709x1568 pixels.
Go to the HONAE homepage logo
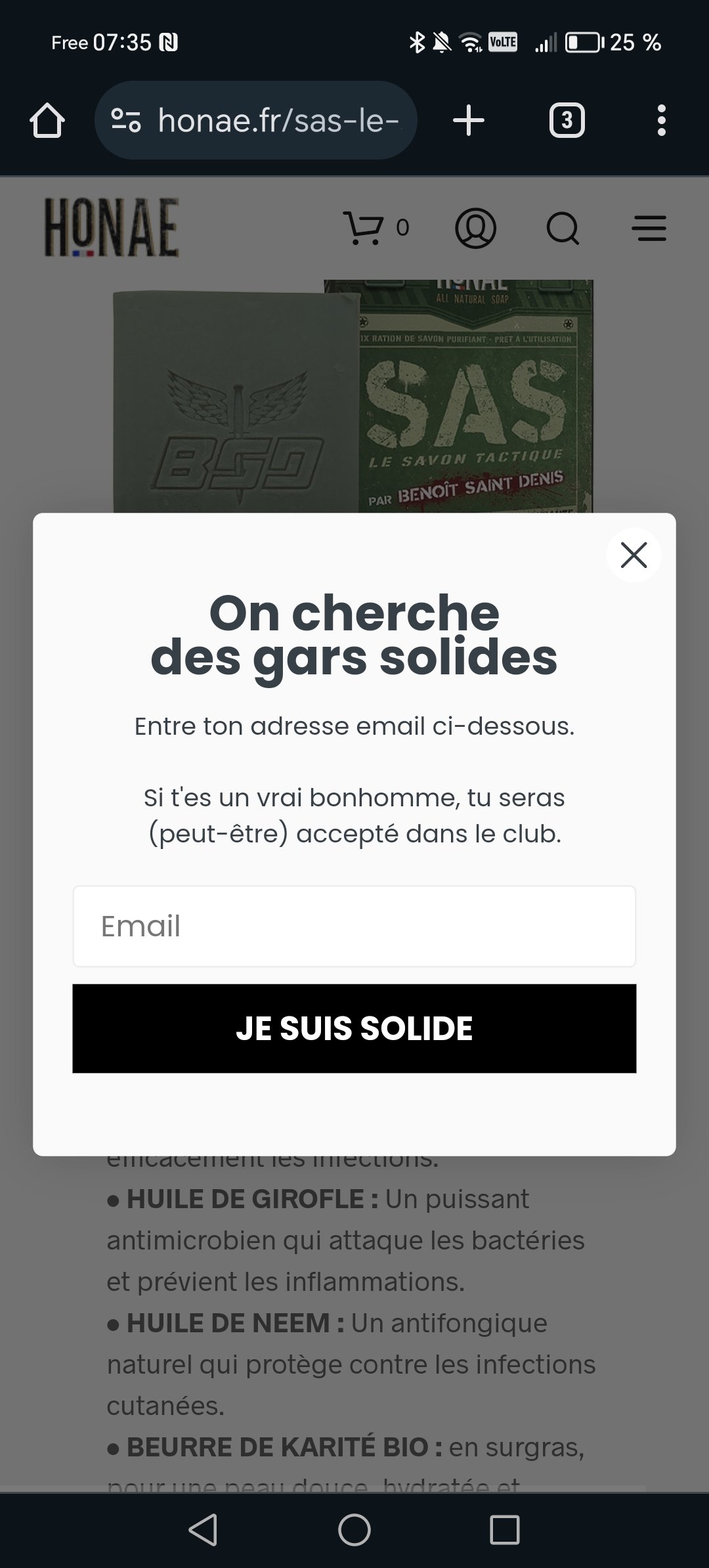112,227
